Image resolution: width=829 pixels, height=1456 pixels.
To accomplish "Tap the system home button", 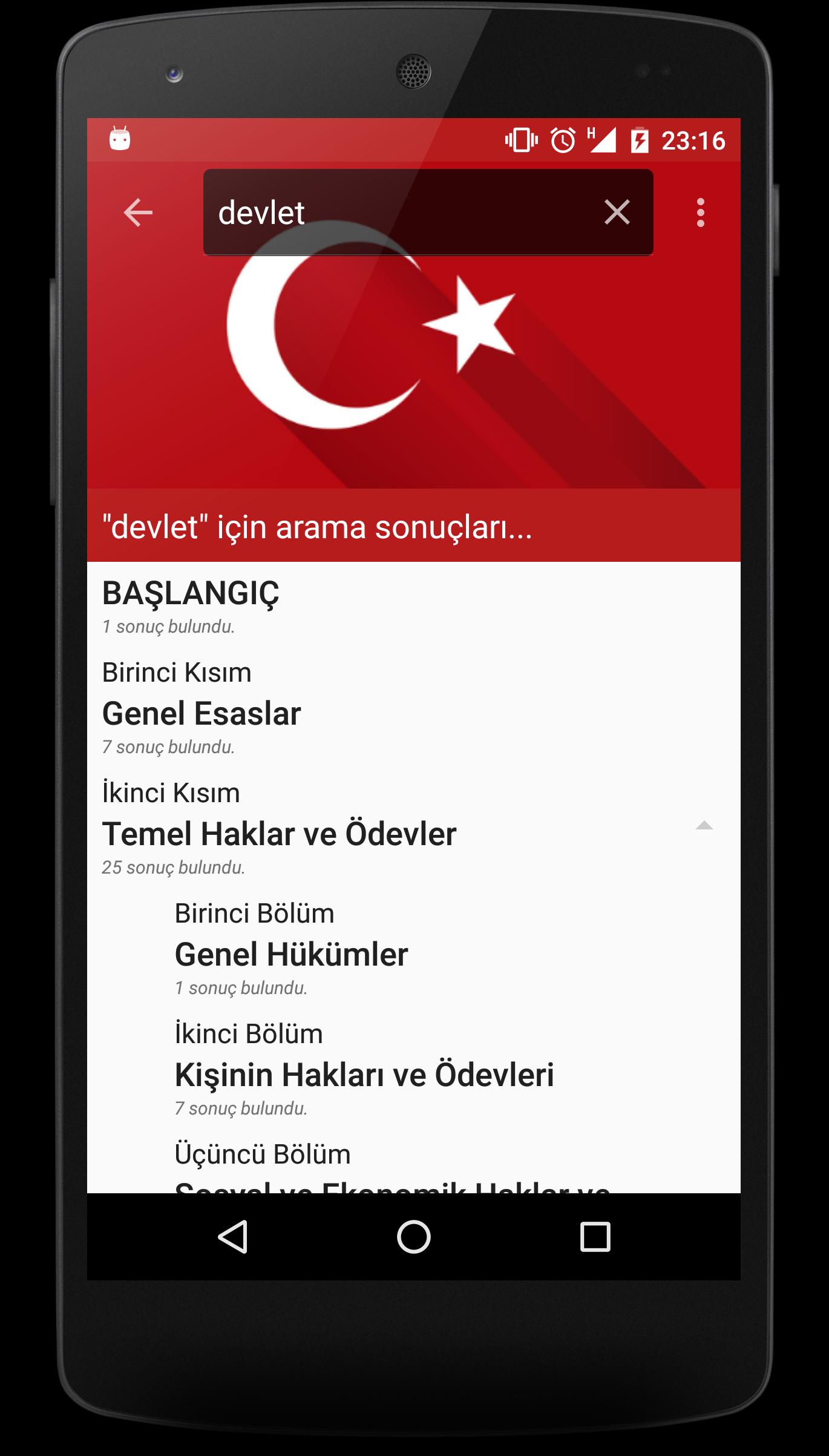I will click(414, 1236).
